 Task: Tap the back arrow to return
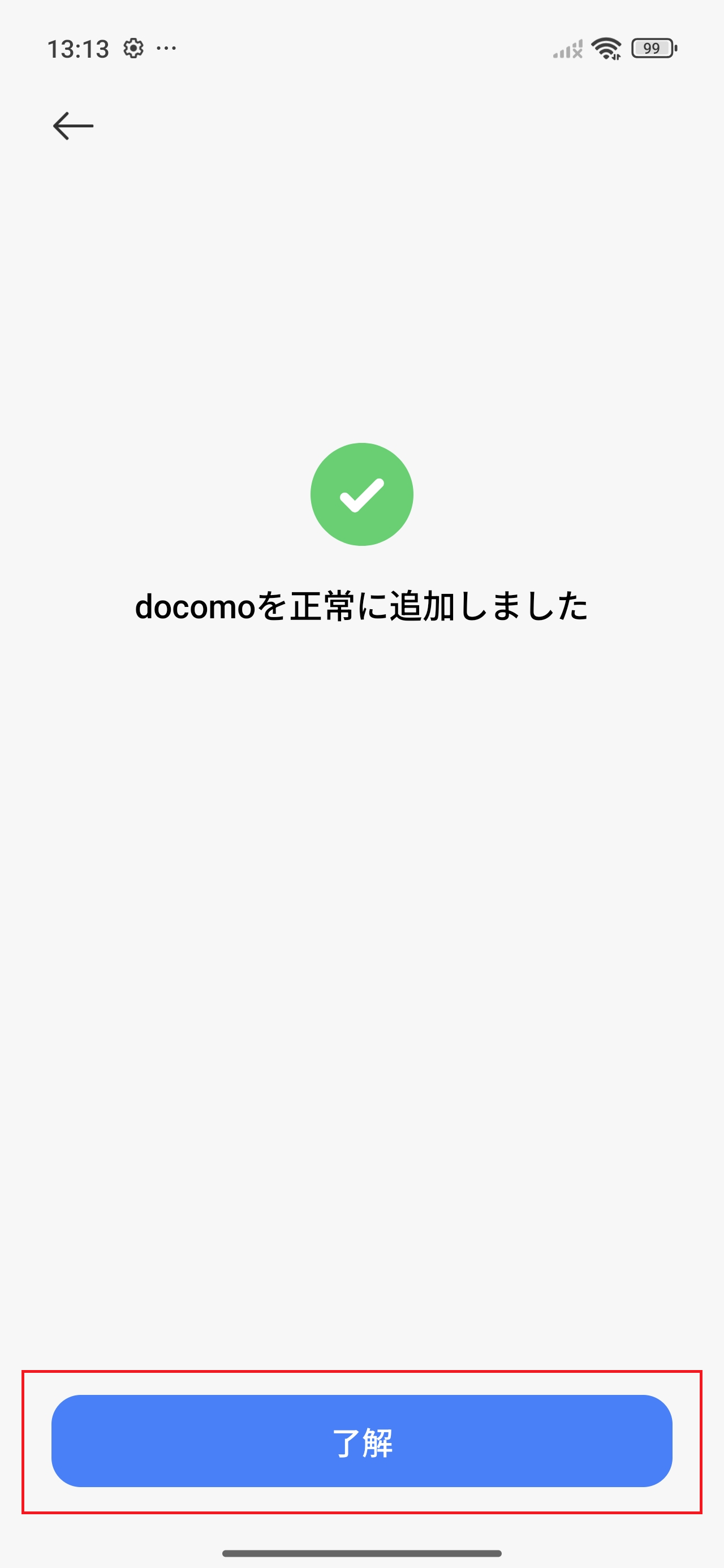pos(72,126)
